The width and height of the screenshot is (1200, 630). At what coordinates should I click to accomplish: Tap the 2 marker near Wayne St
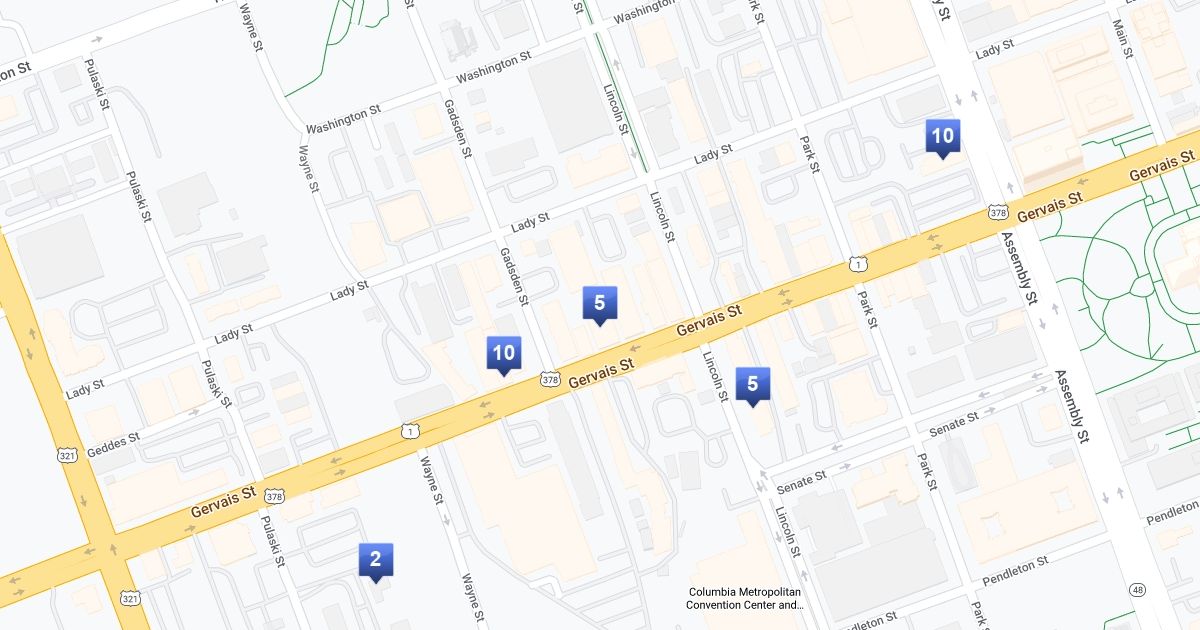click(375, 561)
